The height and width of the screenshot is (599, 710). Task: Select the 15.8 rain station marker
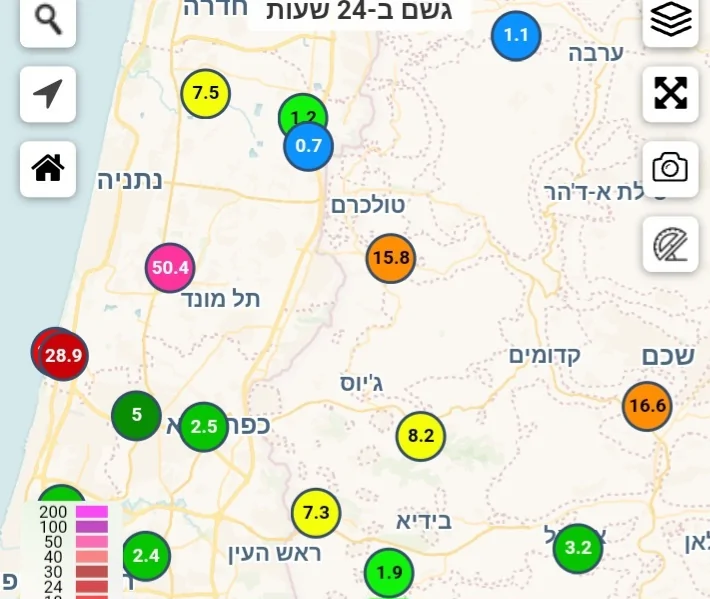pos(390,258)
